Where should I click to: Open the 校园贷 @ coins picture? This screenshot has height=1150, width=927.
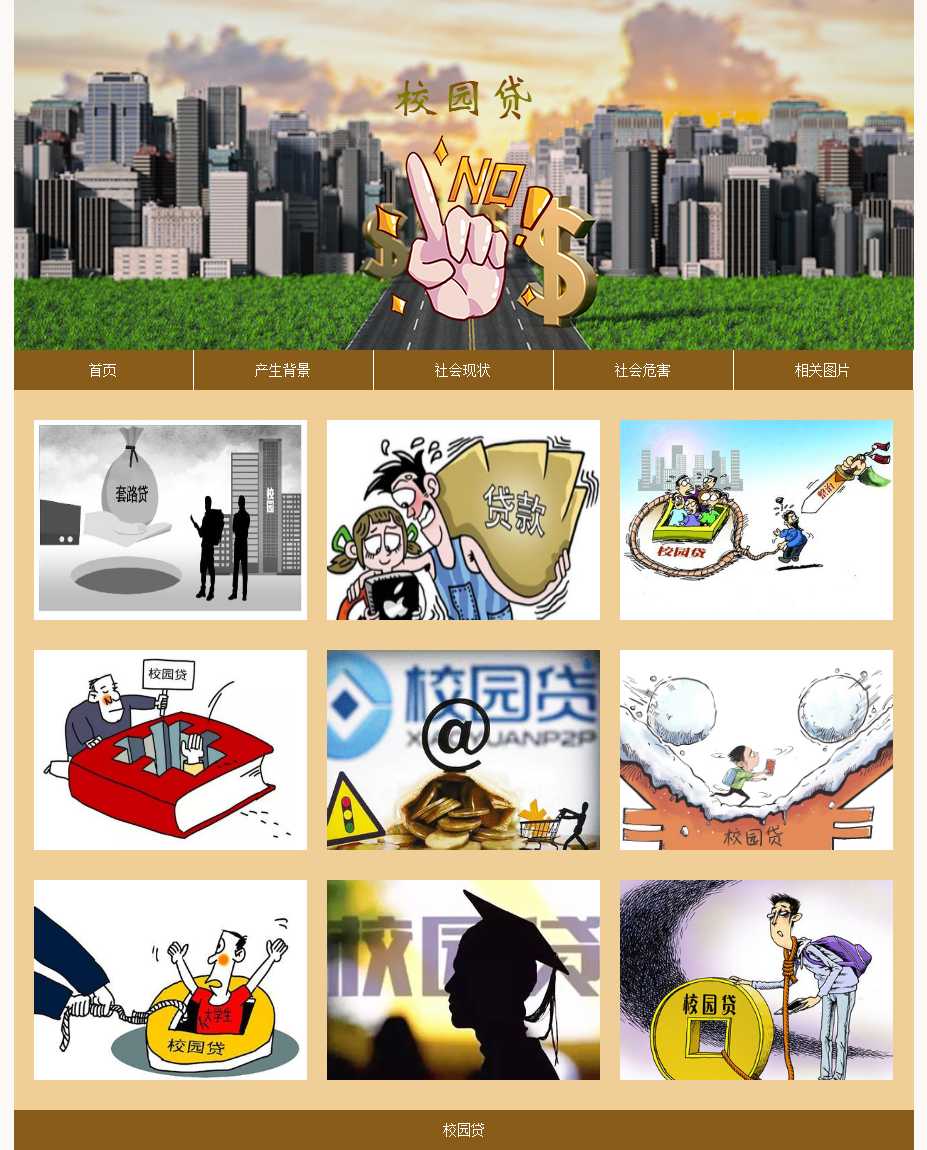463,749
